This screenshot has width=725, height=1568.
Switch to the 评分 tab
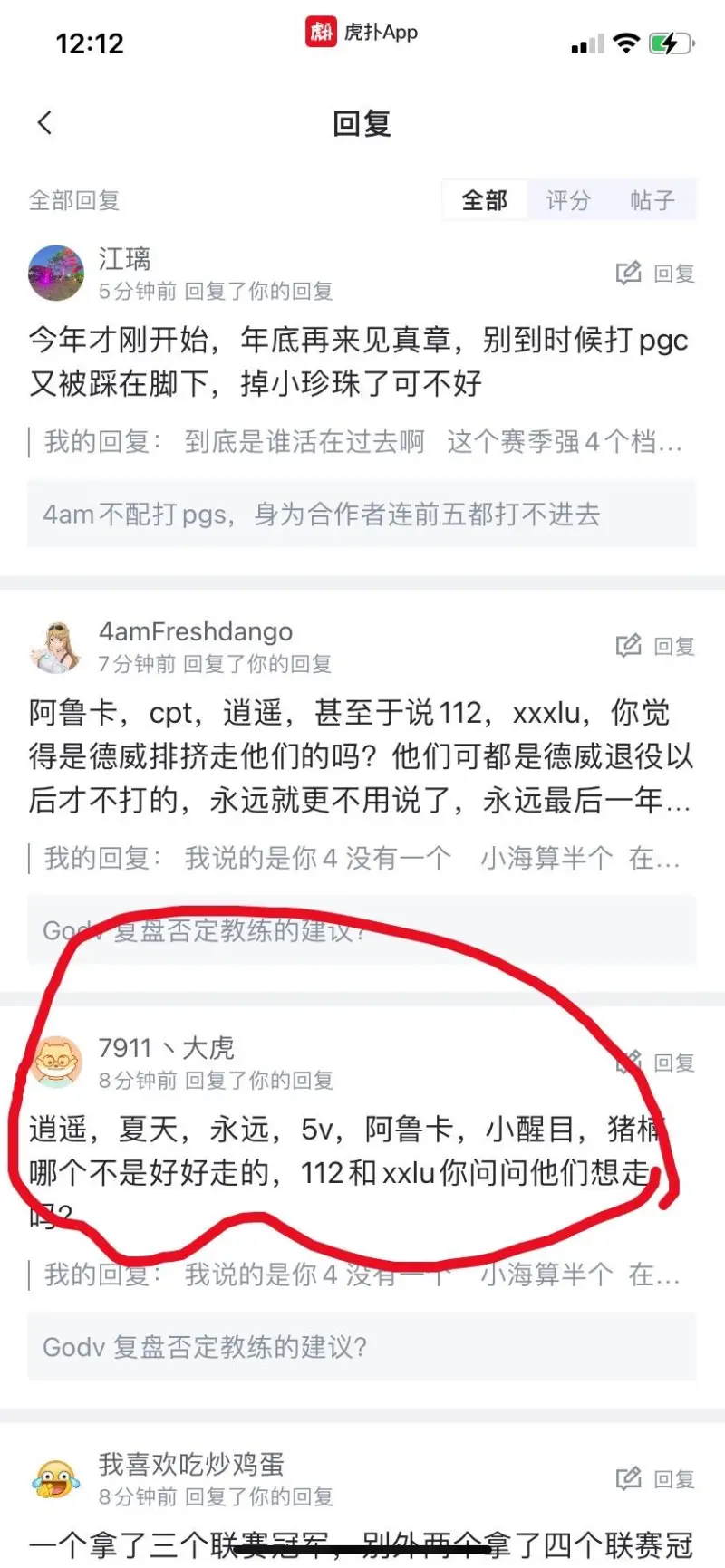coord(568,200)
